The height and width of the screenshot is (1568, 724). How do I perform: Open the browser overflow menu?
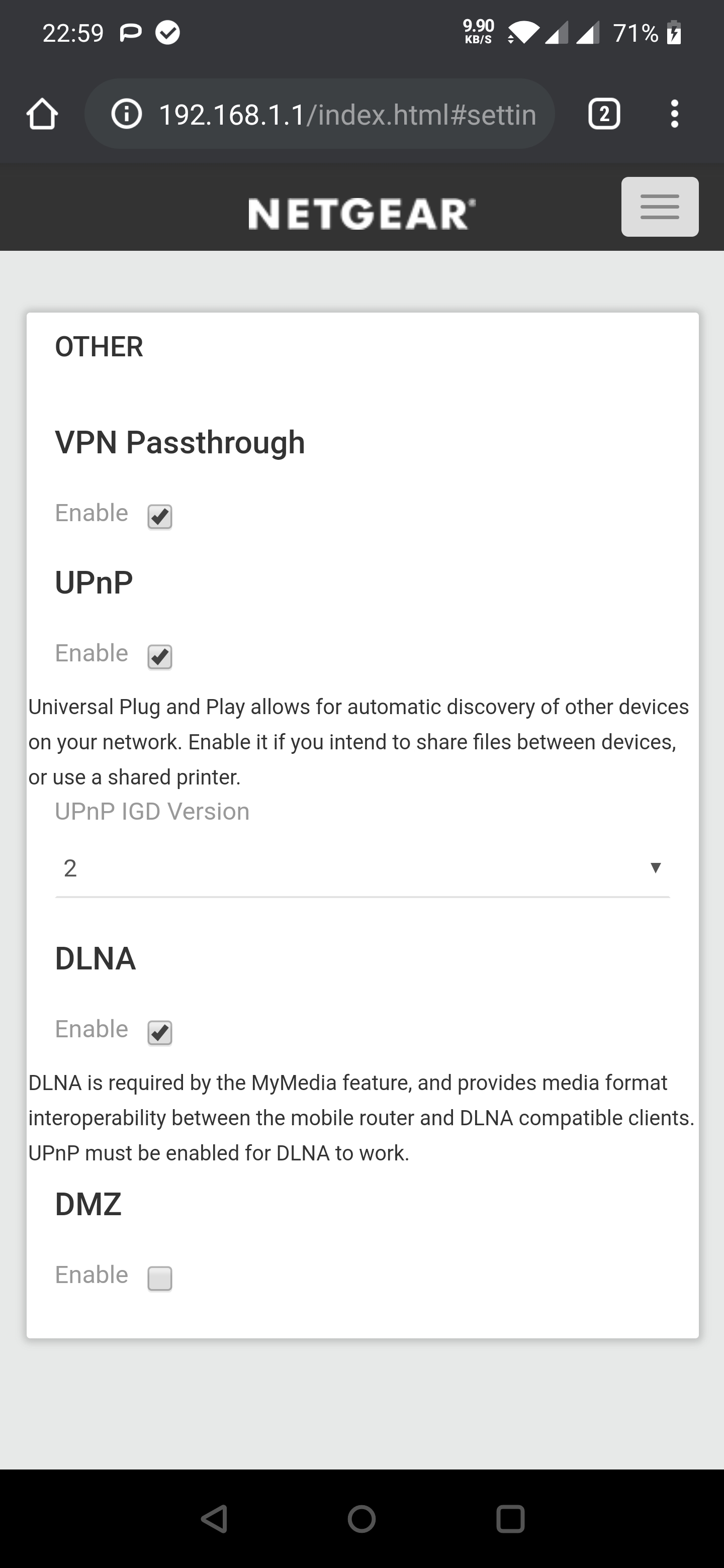(673, 114)
